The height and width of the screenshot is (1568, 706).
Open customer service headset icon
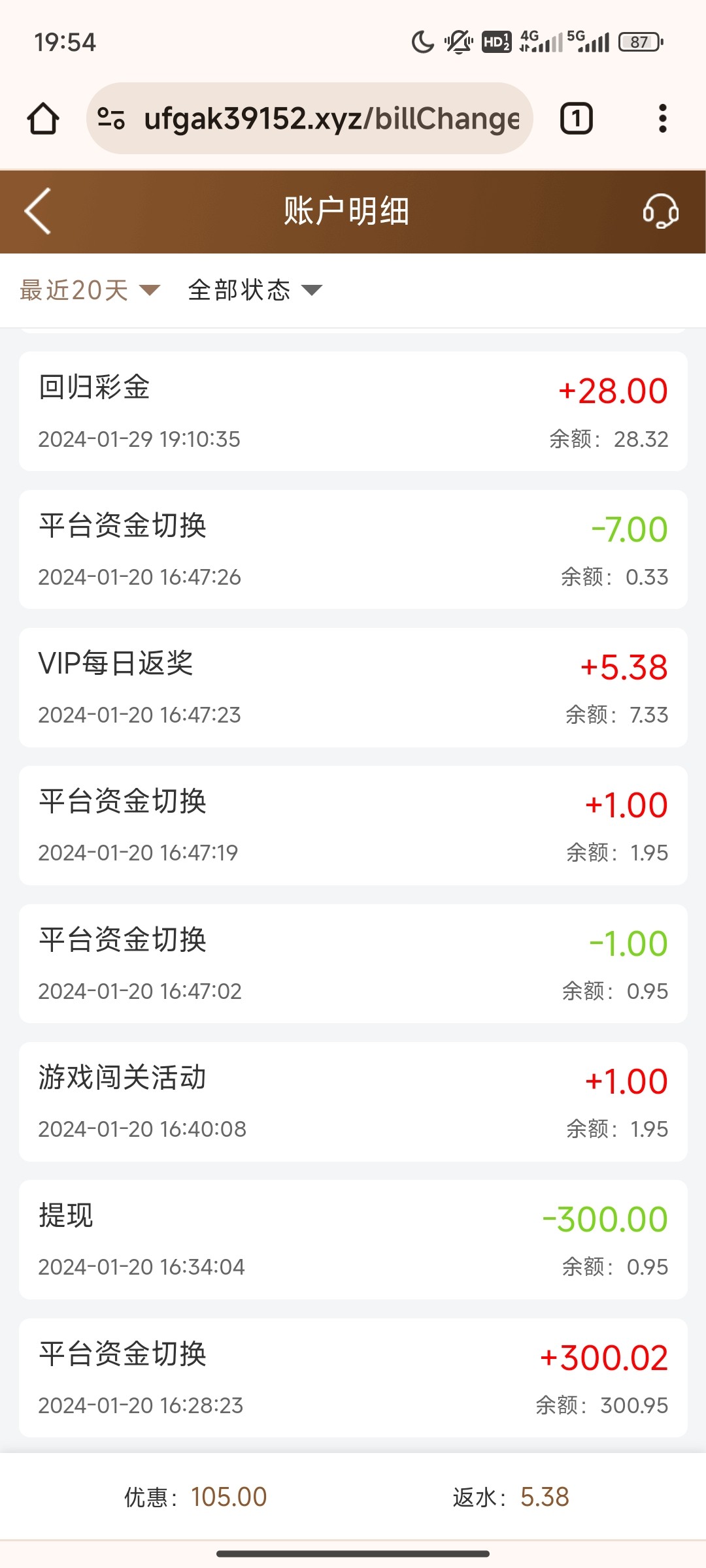click(x=660, y=211)
